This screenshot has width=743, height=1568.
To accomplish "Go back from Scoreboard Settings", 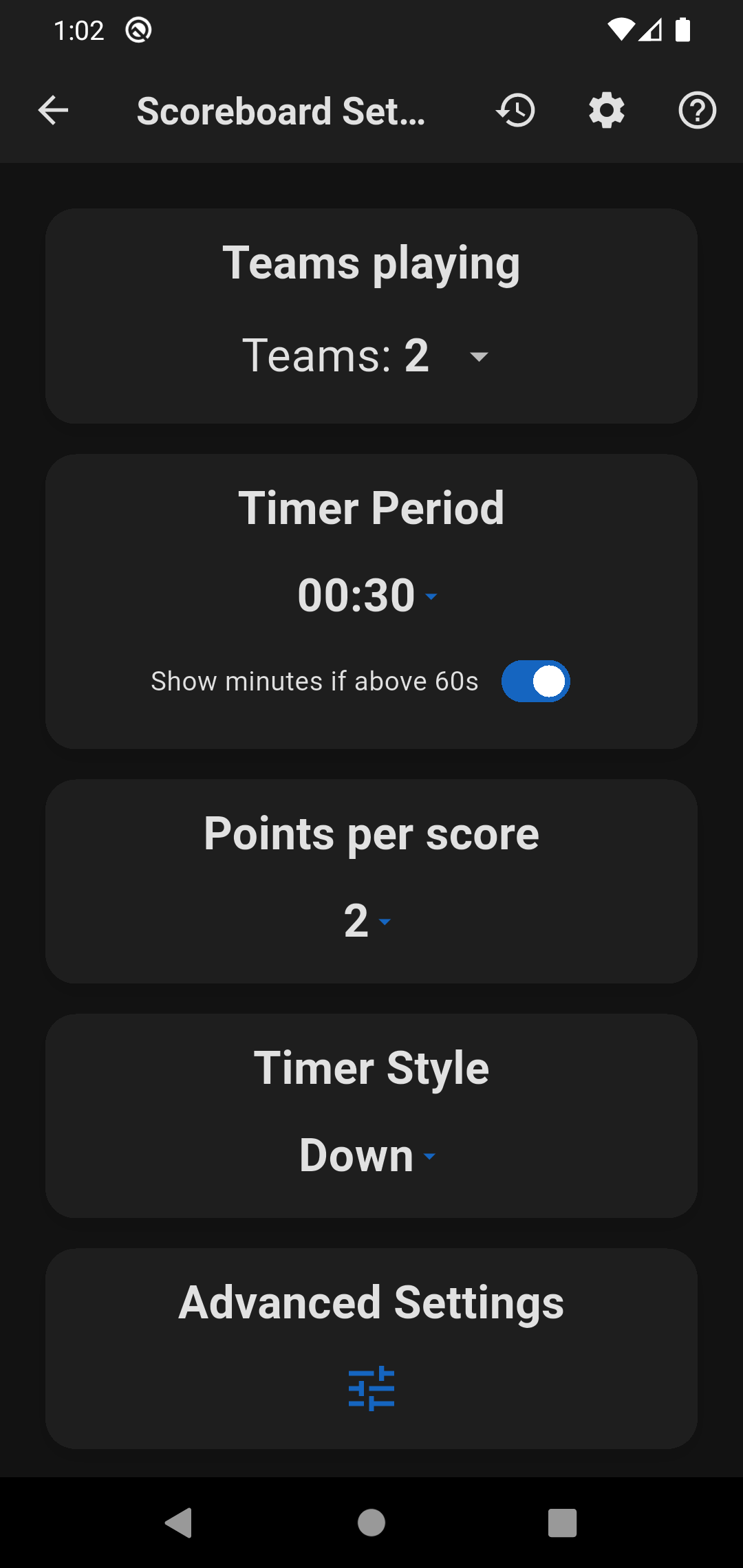I will click(x=53, y=111).
